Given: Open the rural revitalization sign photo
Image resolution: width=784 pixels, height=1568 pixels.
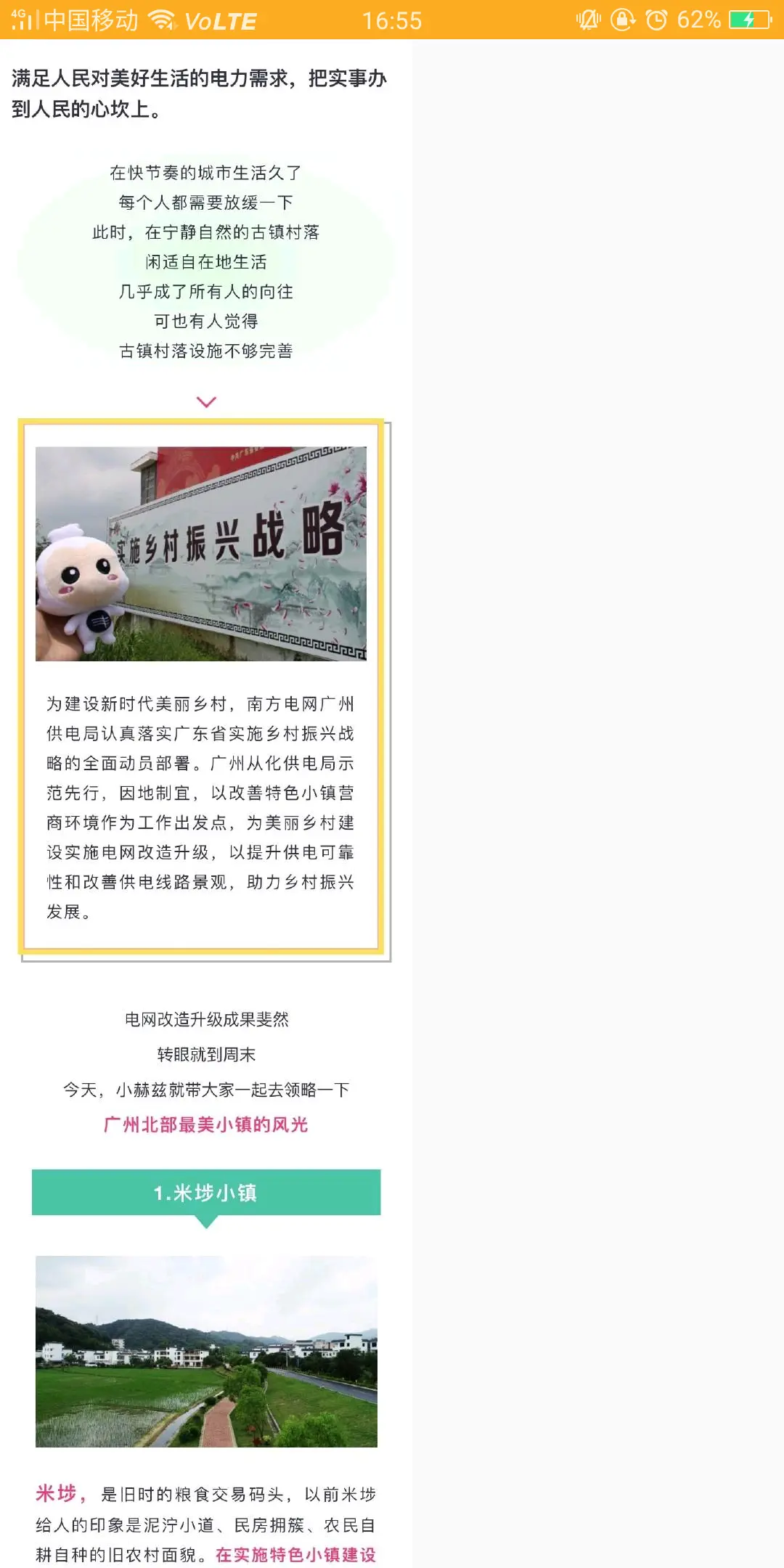Looking at the screenshot, I should 201,553.
